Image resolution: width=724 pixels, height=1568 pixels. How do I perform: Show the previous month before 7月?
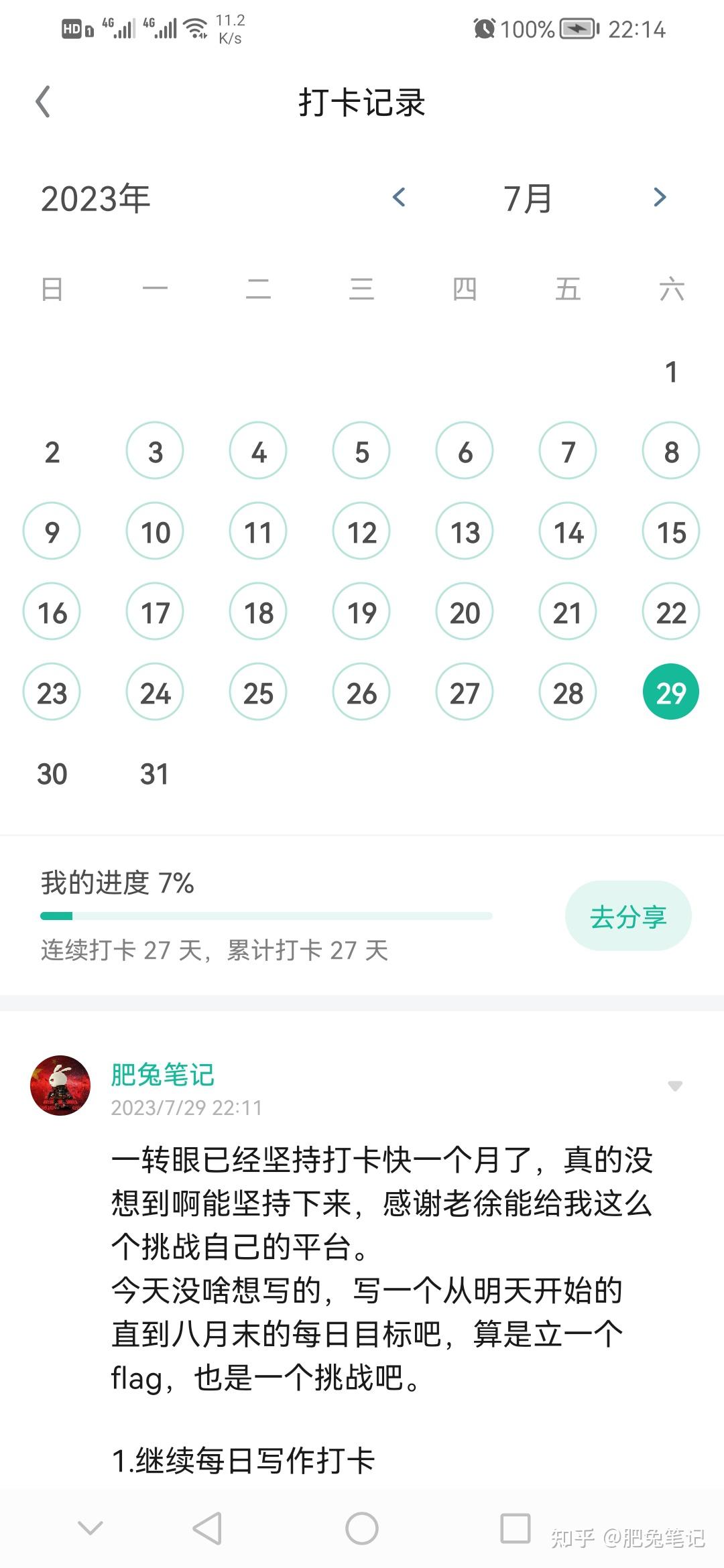tap(400, 197)
